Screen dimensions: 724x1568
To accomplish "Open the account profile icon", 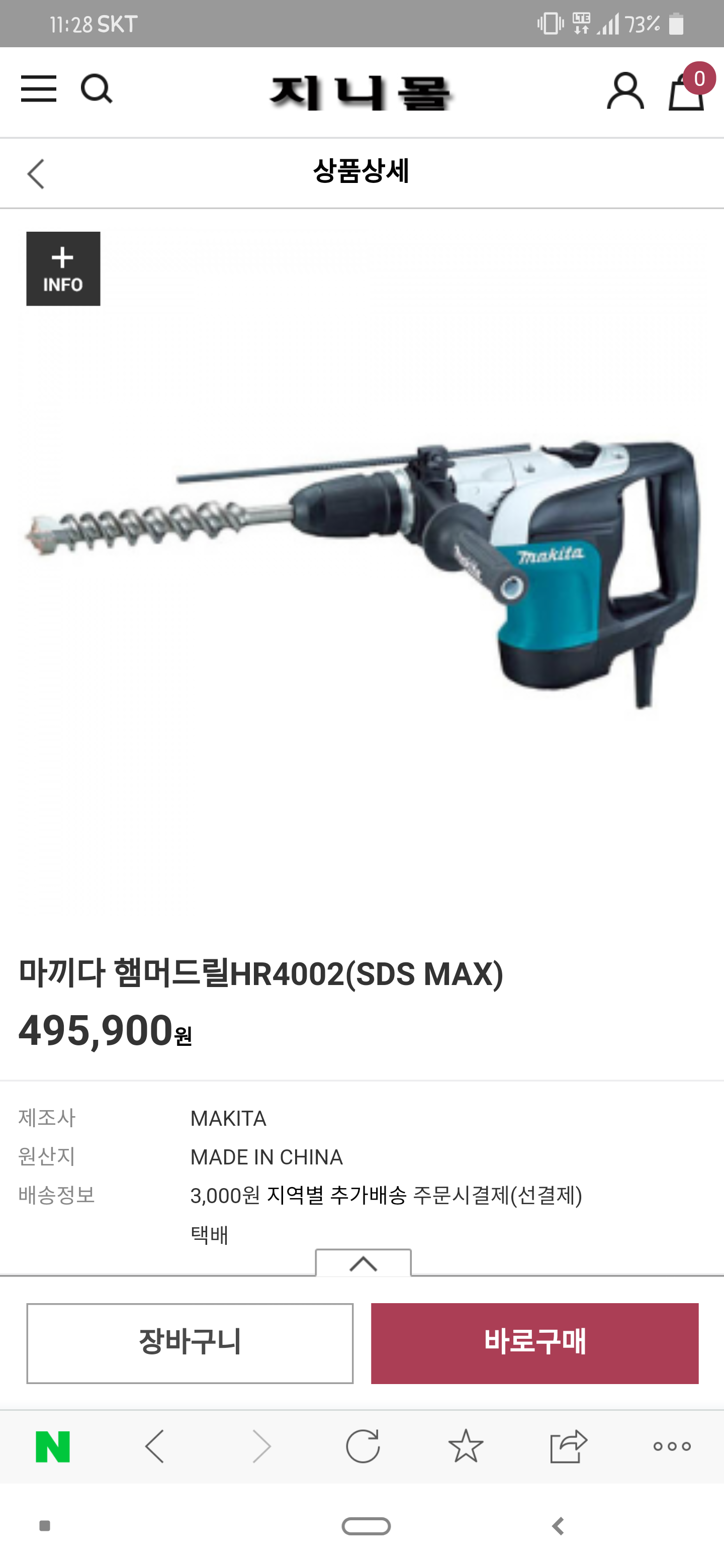I will [x=625, y=91].
